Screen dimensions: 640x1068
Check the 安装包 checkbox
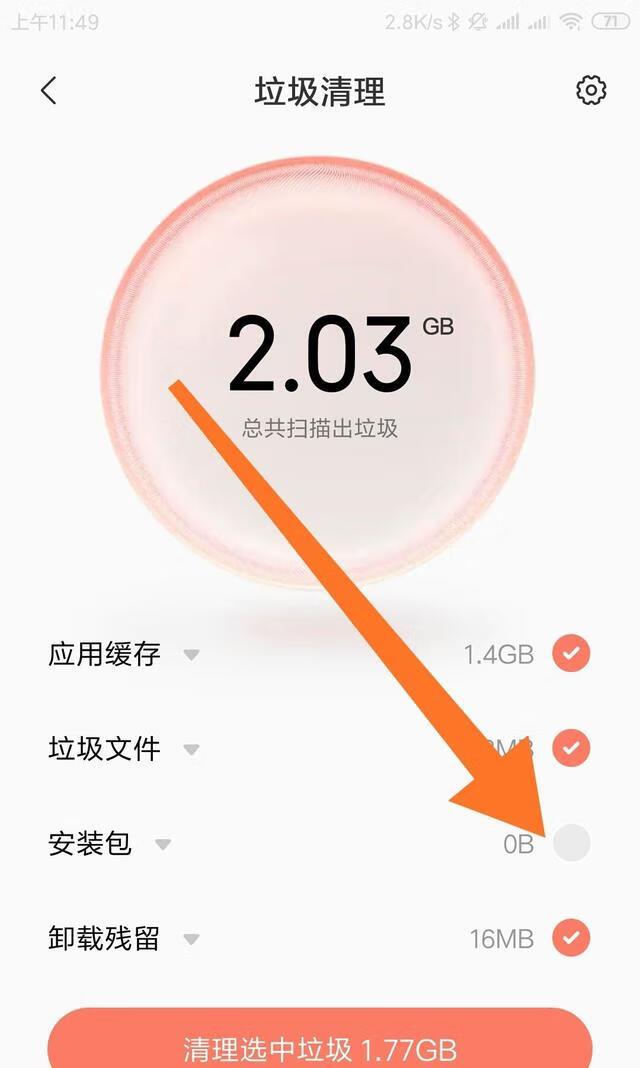(x=571, y=843)
